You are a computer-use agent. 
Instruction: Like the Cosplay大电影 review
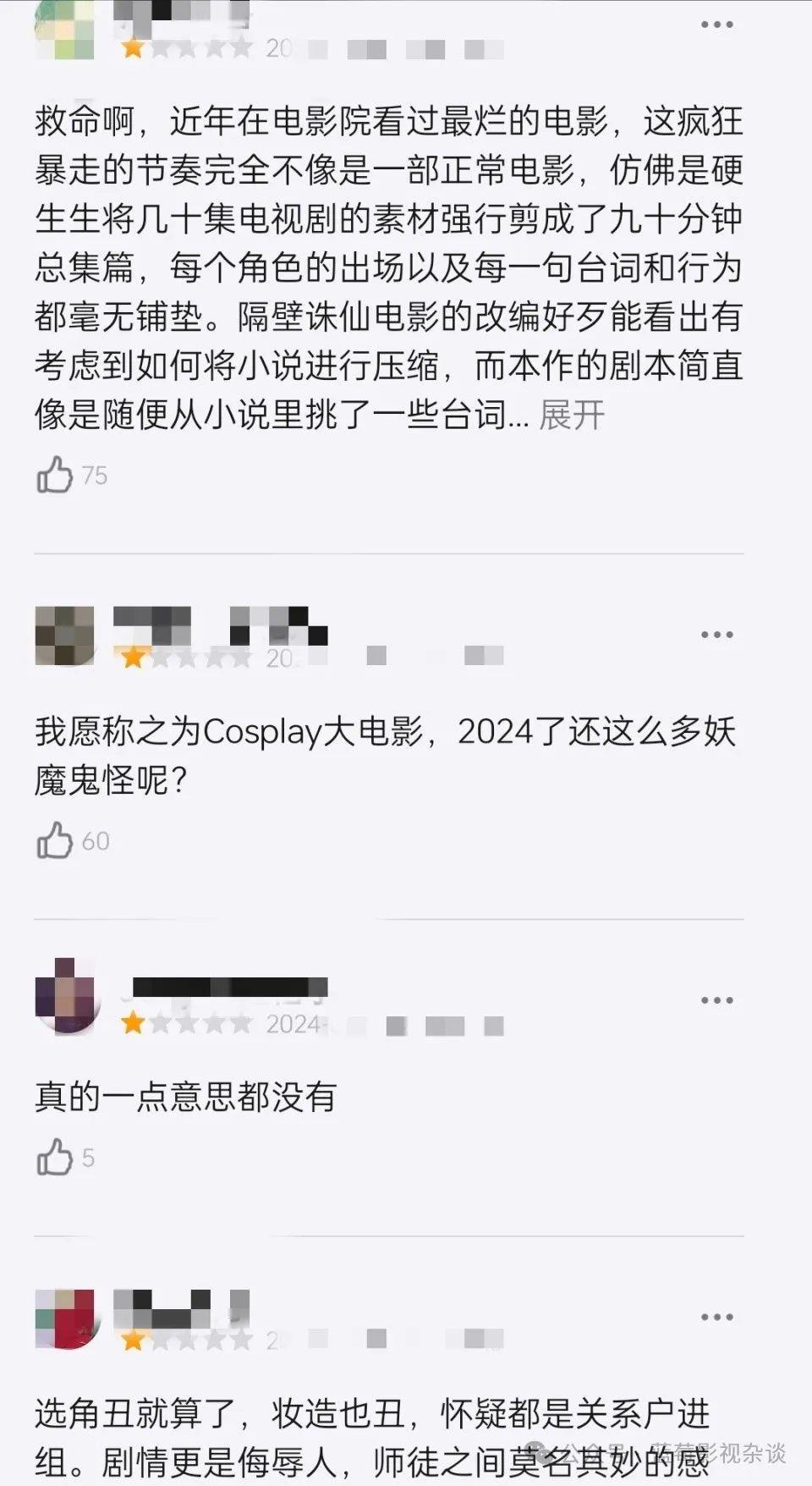click(x=55, y=840)
